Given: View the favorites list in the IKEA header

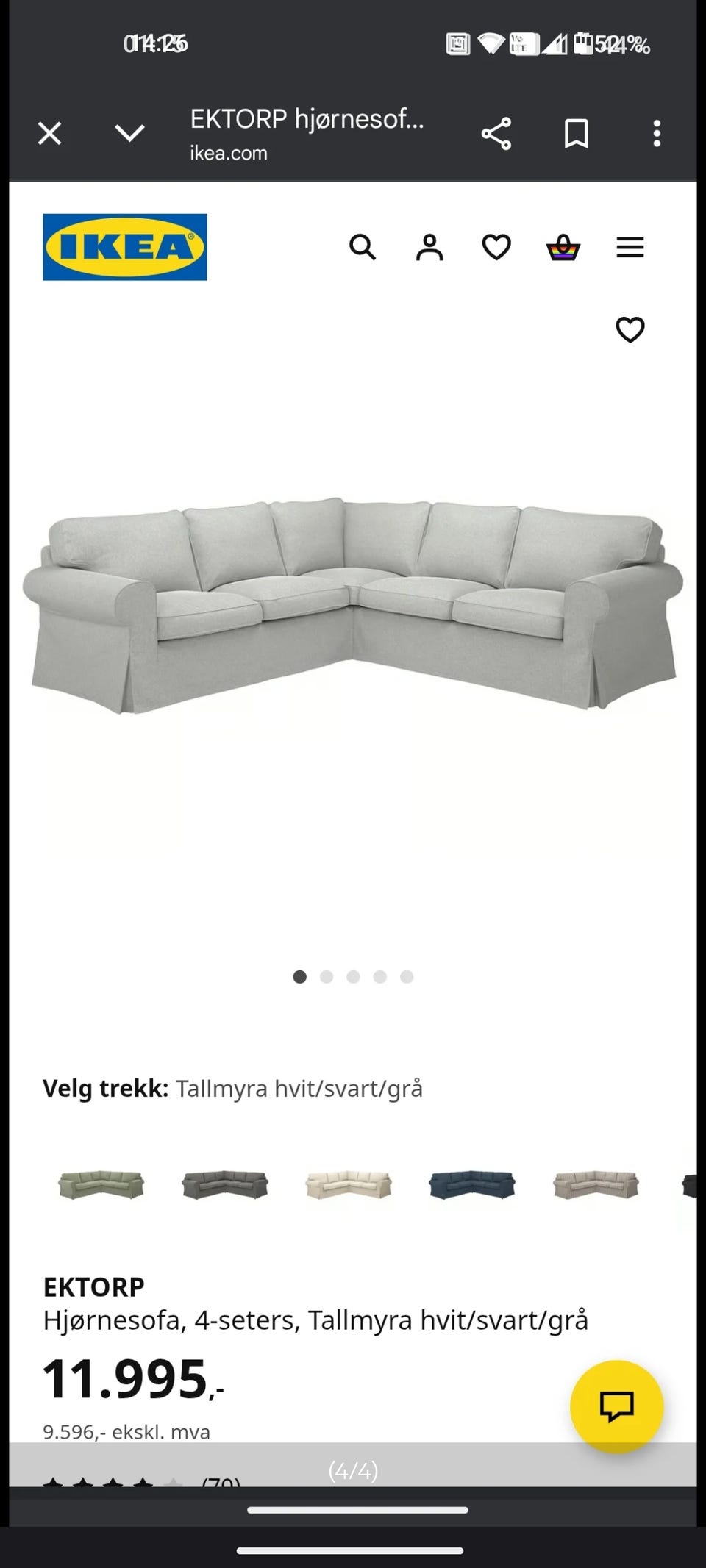Looking at the screenshot, I should pos(496,248).
